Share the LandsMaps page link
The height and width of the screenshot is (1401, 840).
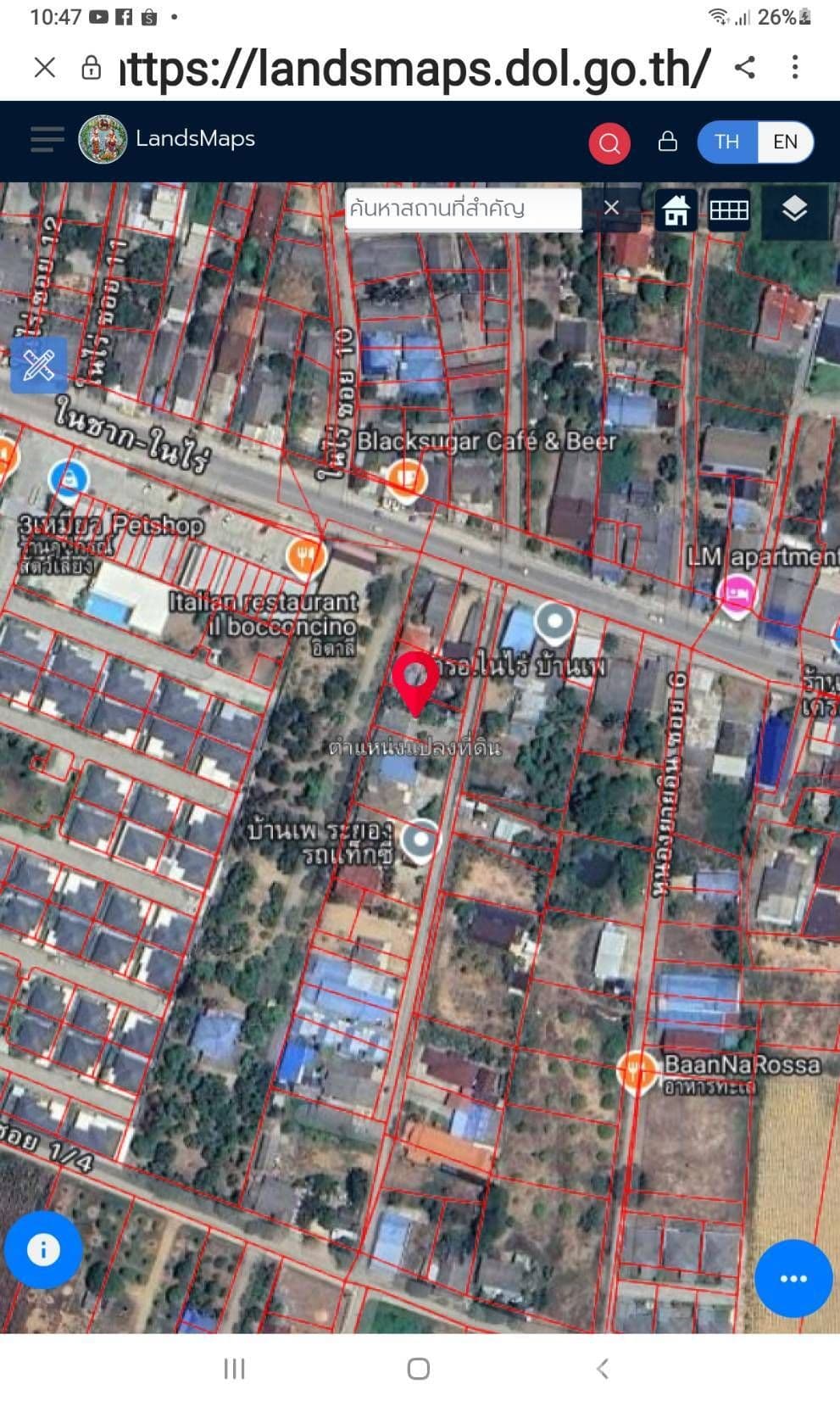click(744, 68)
